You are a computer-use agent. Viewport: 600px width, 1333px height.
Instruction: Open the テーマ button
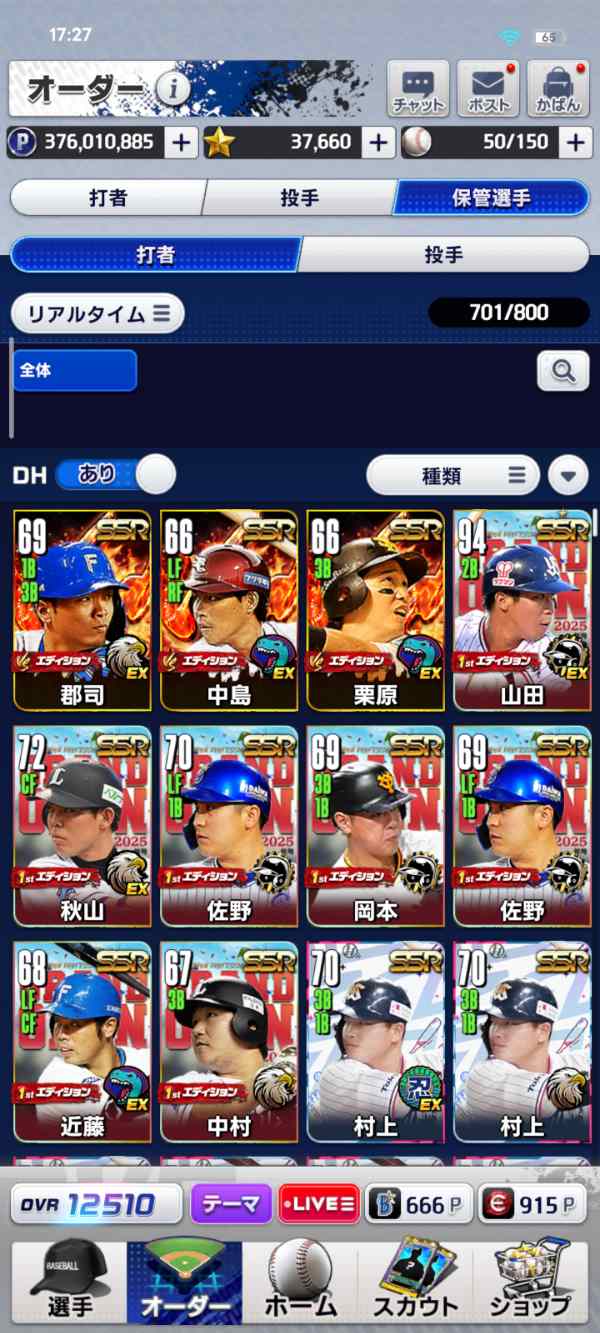point(231,1204)
